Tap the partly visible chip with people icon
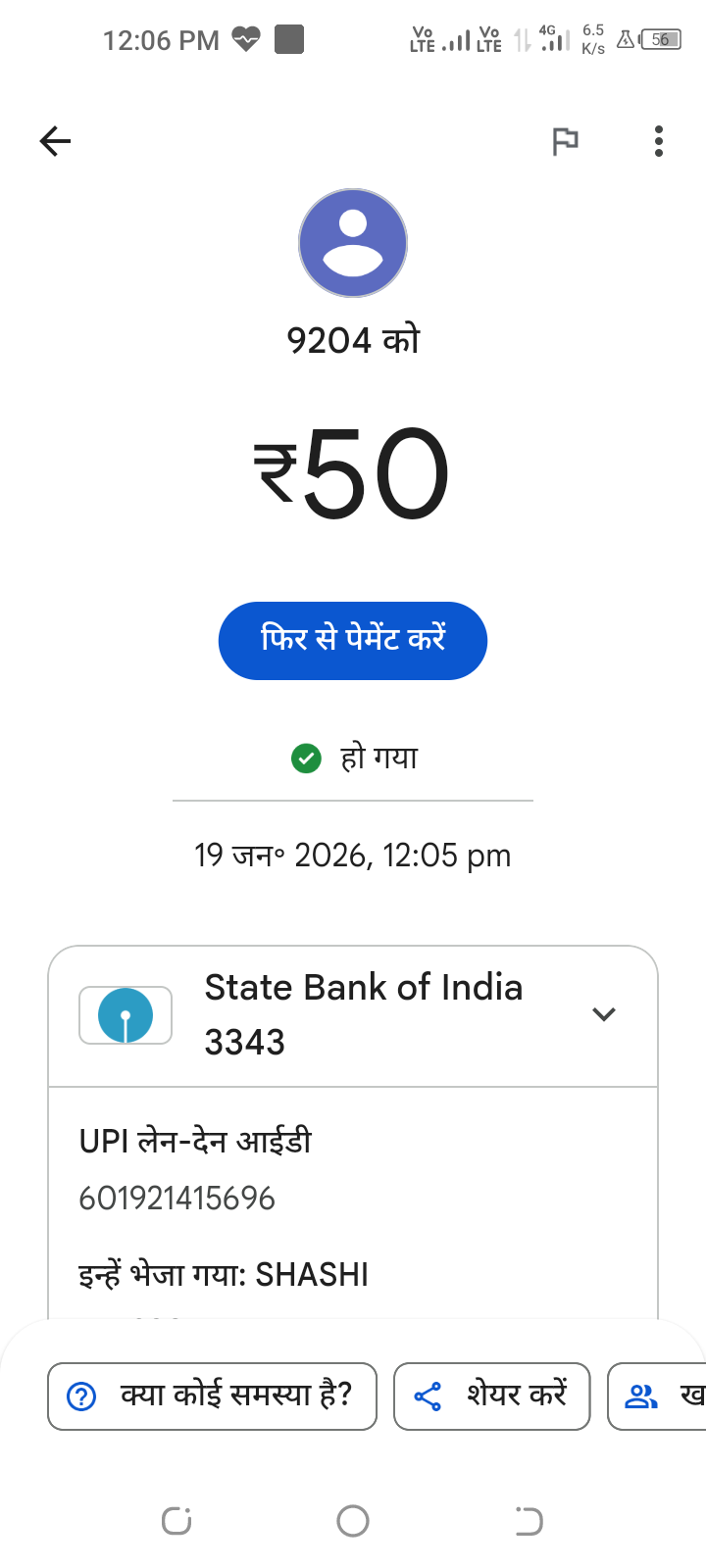 coord(659,1396)
